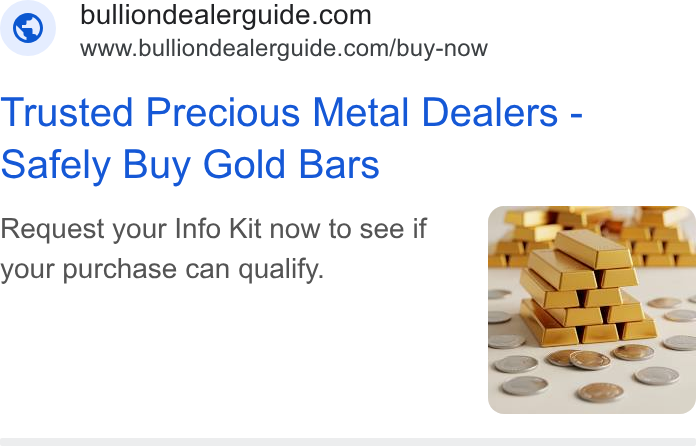Open the Trusted Precious Metal Dealers headline link
696x446 pixels.
coord(291,138)
